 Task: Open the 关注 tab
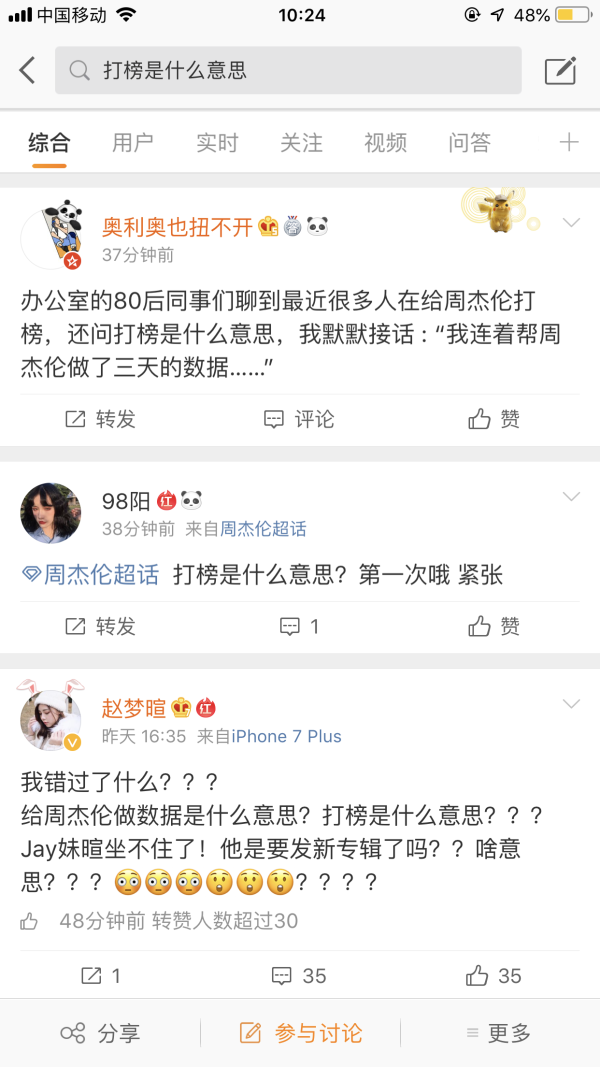(301, 143)
